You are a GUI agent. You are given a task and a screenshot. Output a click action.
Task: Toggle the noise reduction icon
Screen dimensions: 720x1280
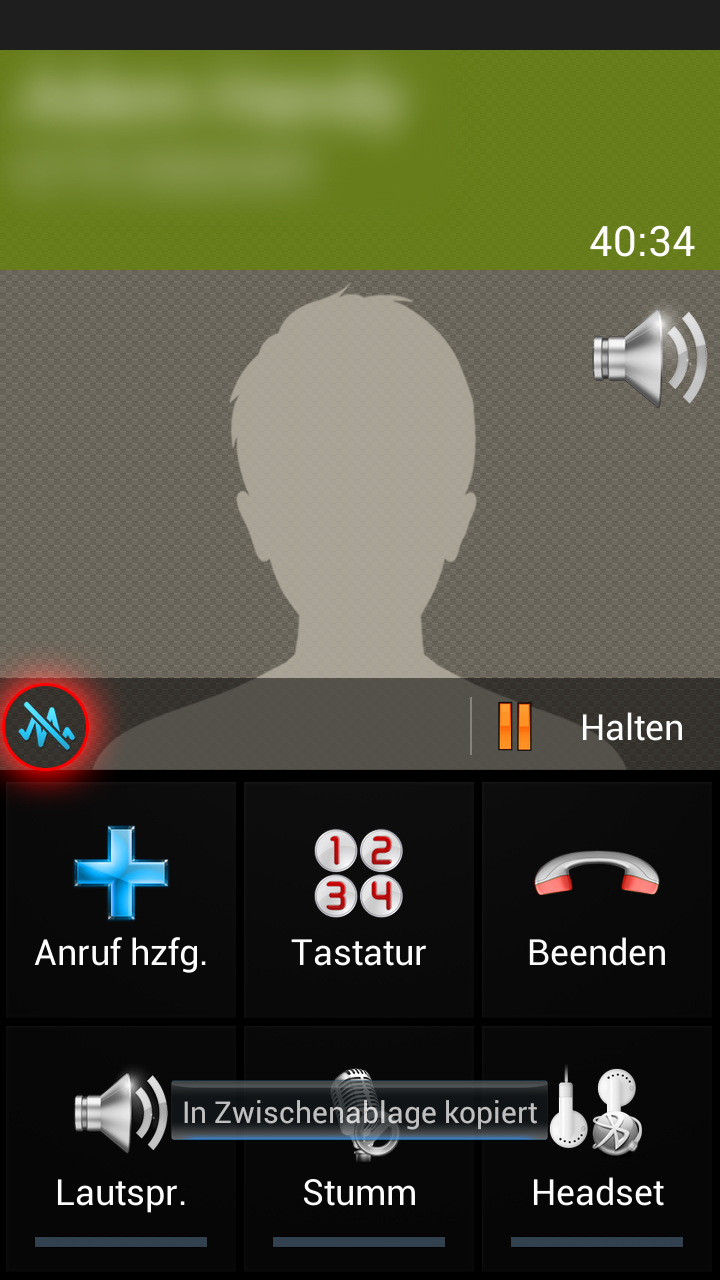(45, 727)
